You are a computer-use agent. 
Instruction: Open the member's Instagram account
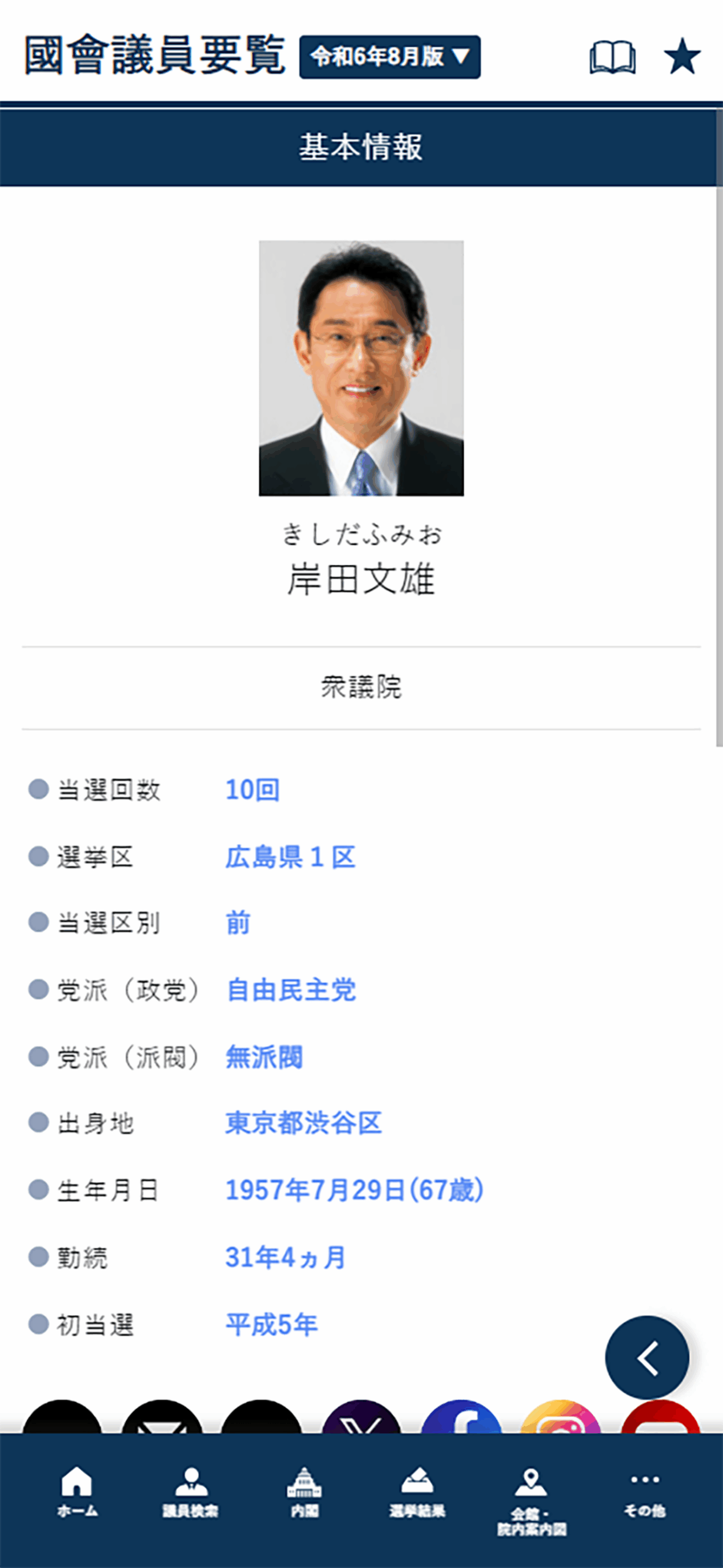[561, 1419]
